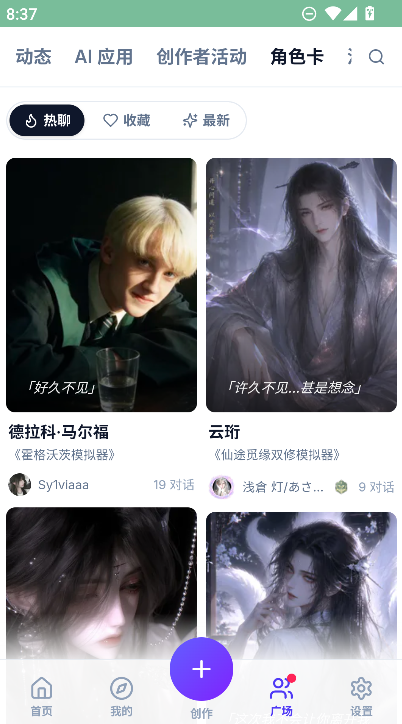Switch to the AI 应用 tab

click(x=104, y=57)
